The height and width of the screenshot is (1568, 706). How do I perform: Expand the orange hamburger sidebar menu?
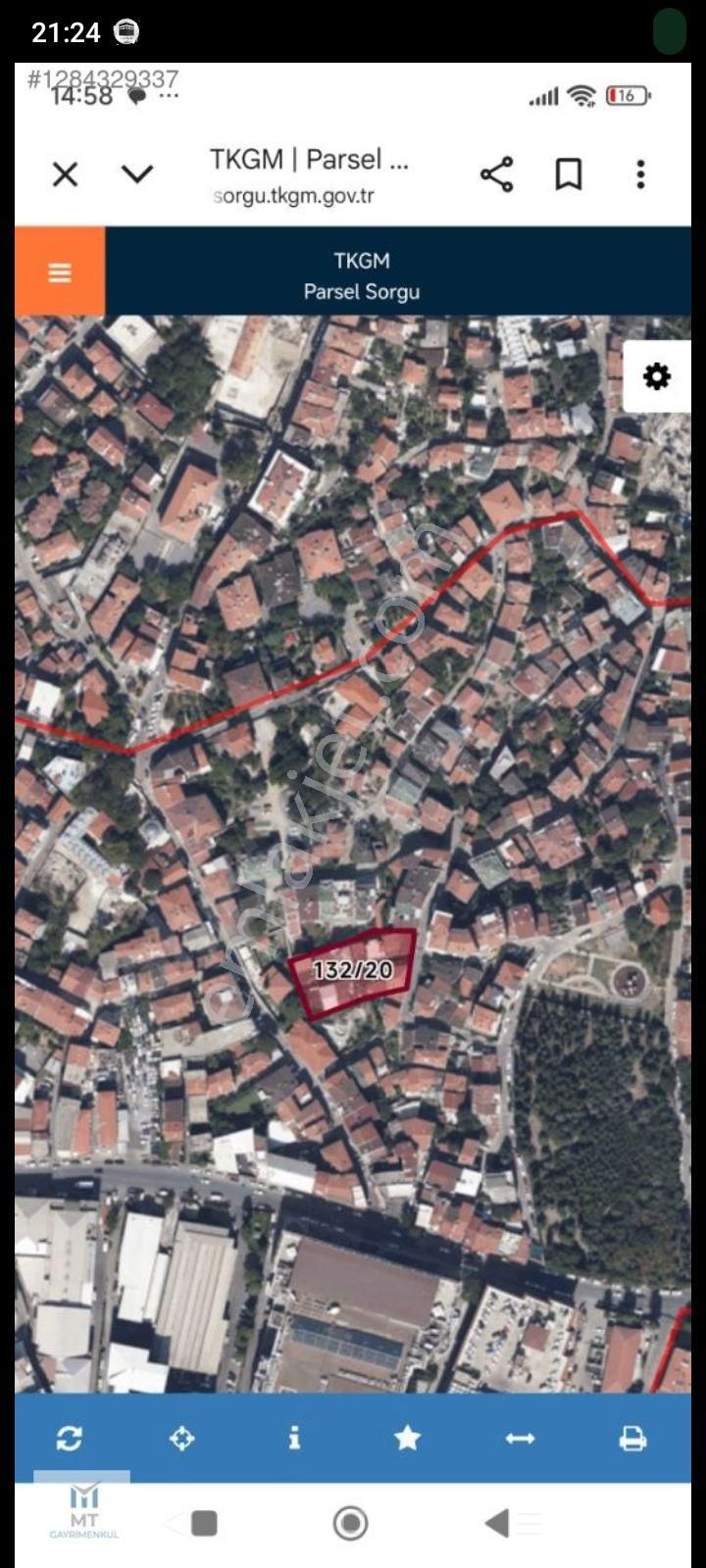(x=59, y=272)
